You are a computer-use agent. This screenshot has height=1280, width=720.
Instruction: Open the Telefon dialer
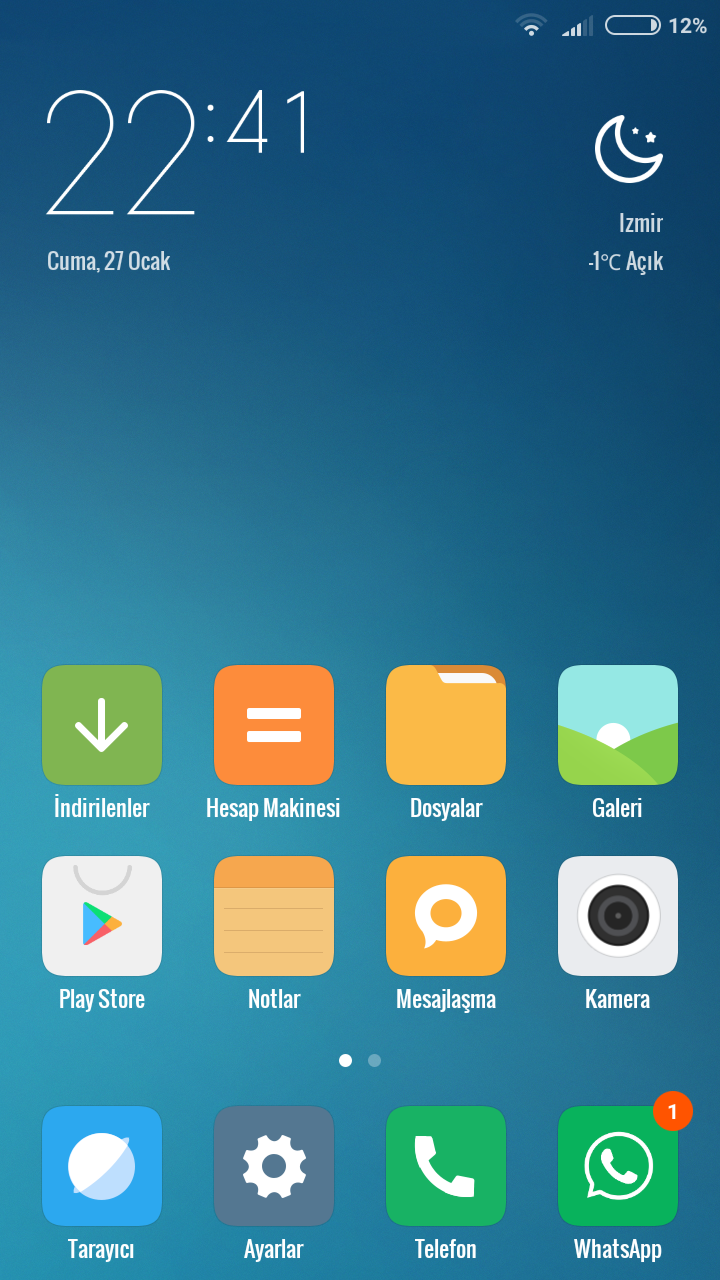pos(446,1166)
